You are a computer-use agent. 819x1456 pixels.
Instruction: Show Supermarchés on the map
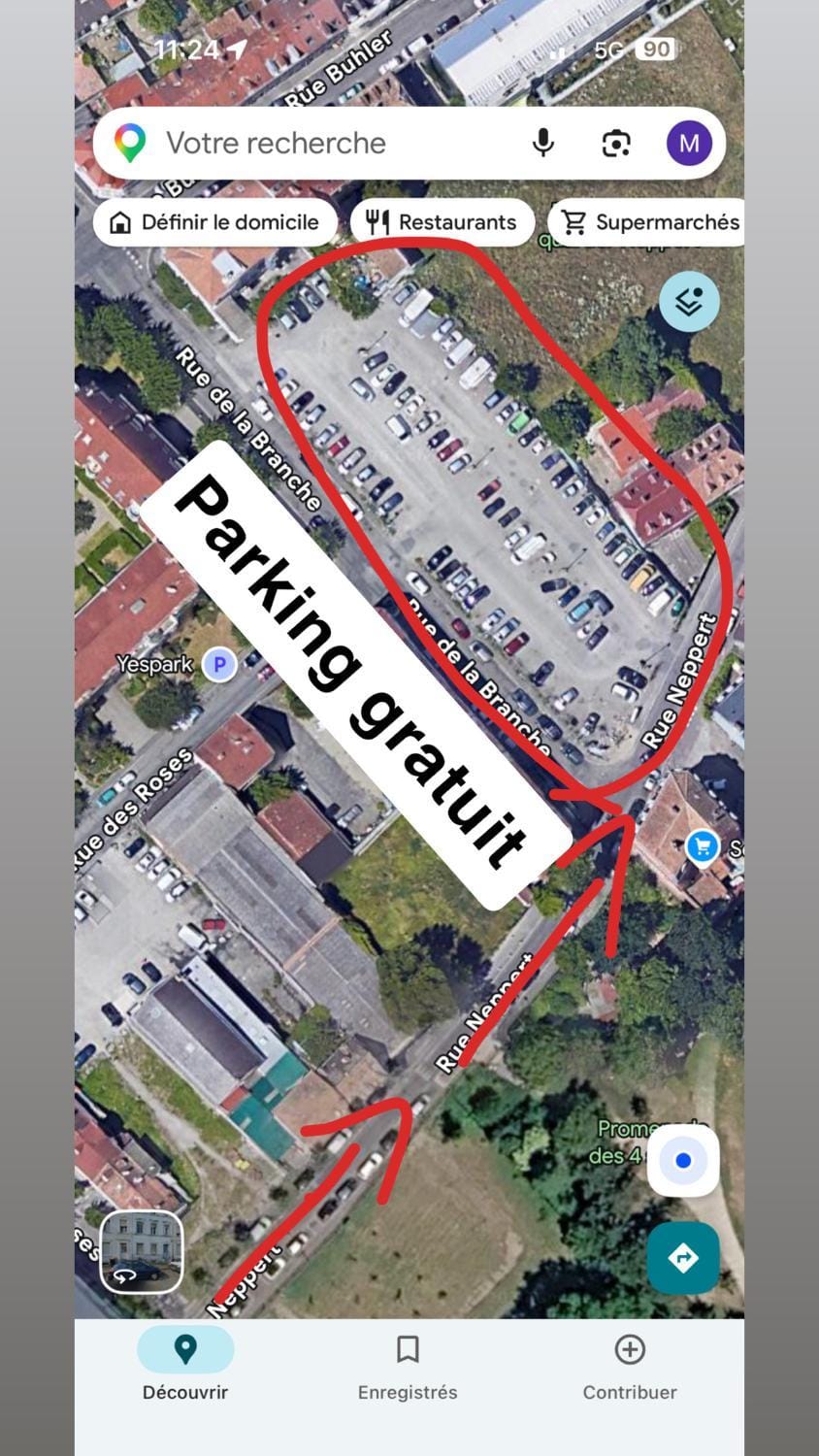coord(646,222)
